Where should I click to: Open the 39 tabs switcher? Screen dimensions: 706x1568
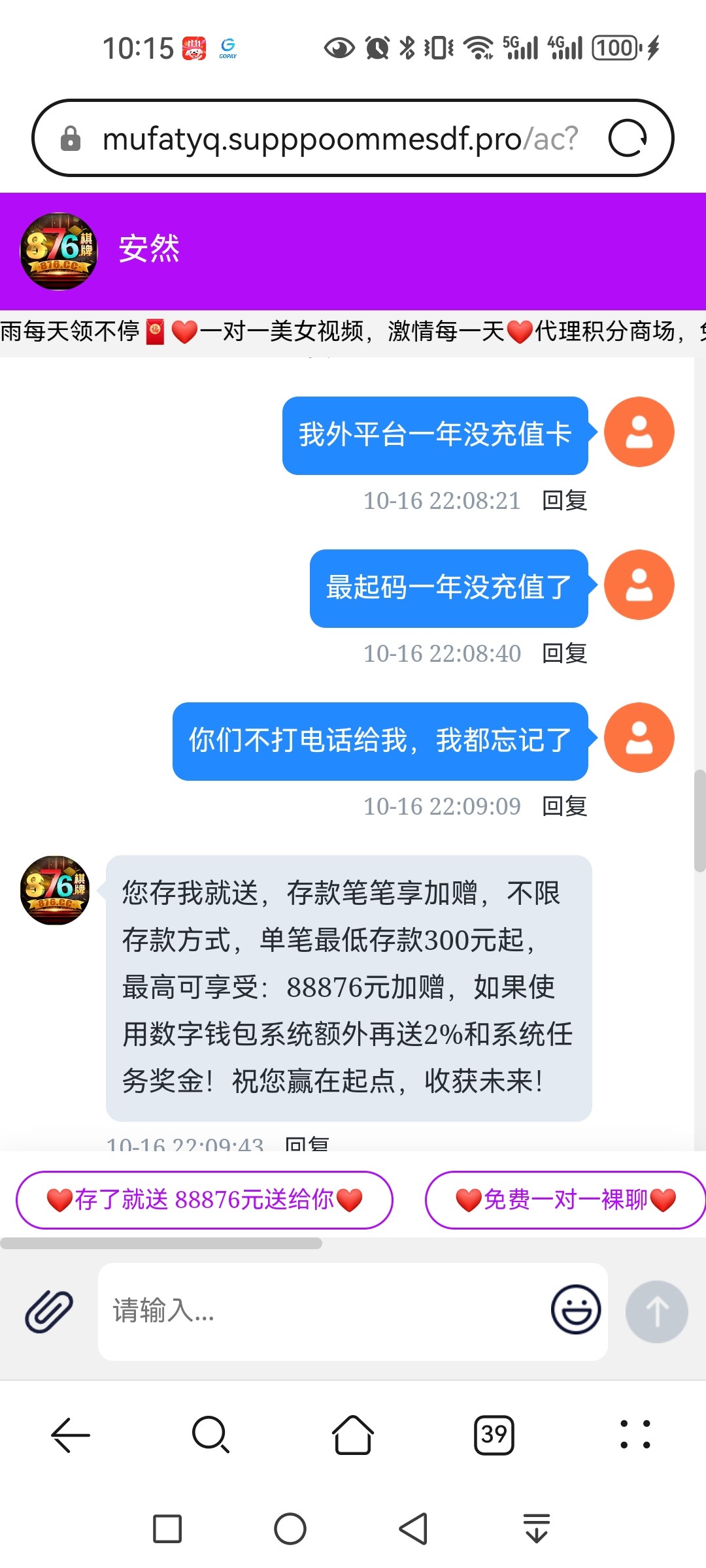pyautogui.click(x=494, y=1435)
